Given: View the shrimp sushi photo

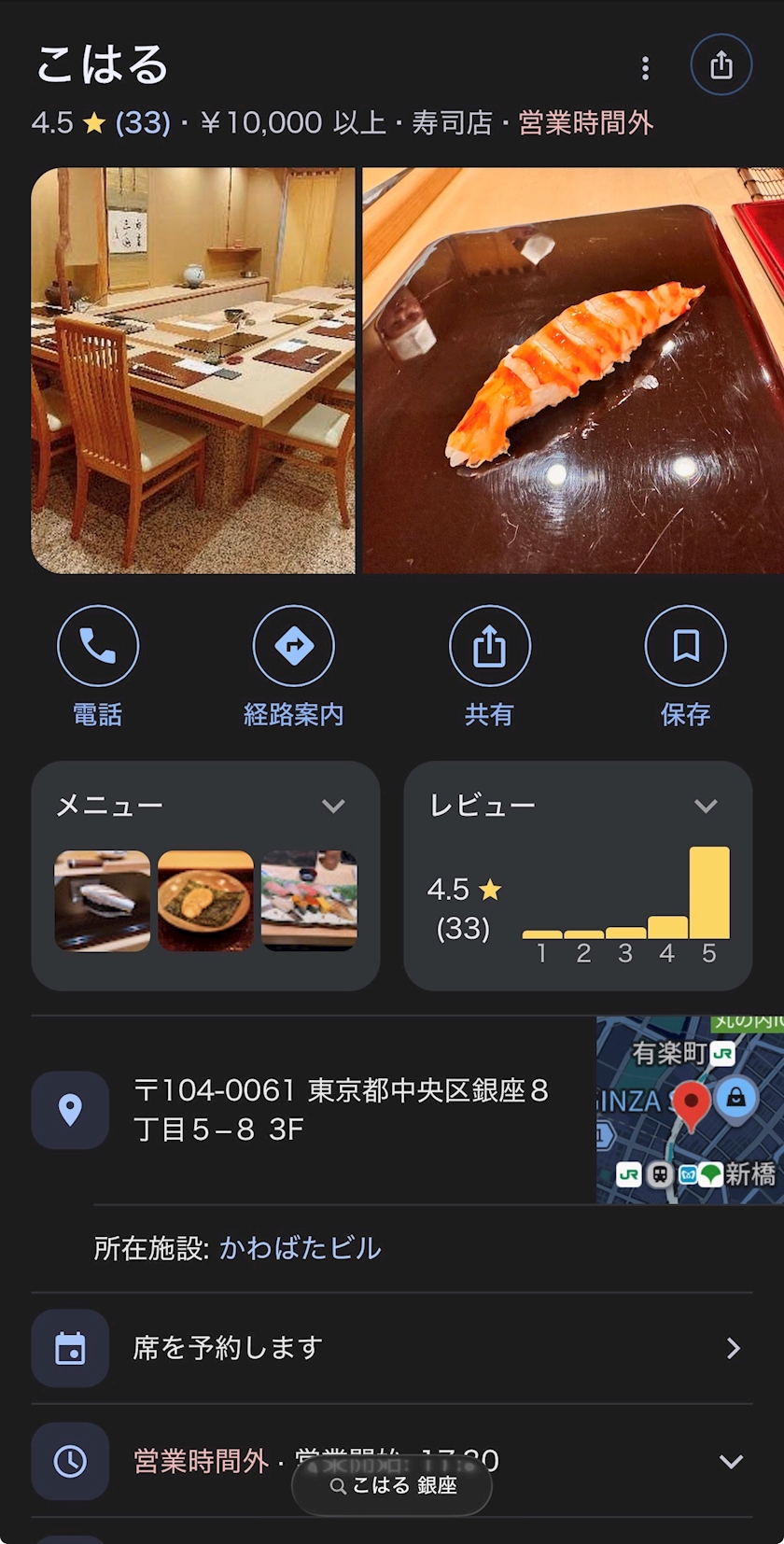Looking at the screenshot, I should [573, 371].
